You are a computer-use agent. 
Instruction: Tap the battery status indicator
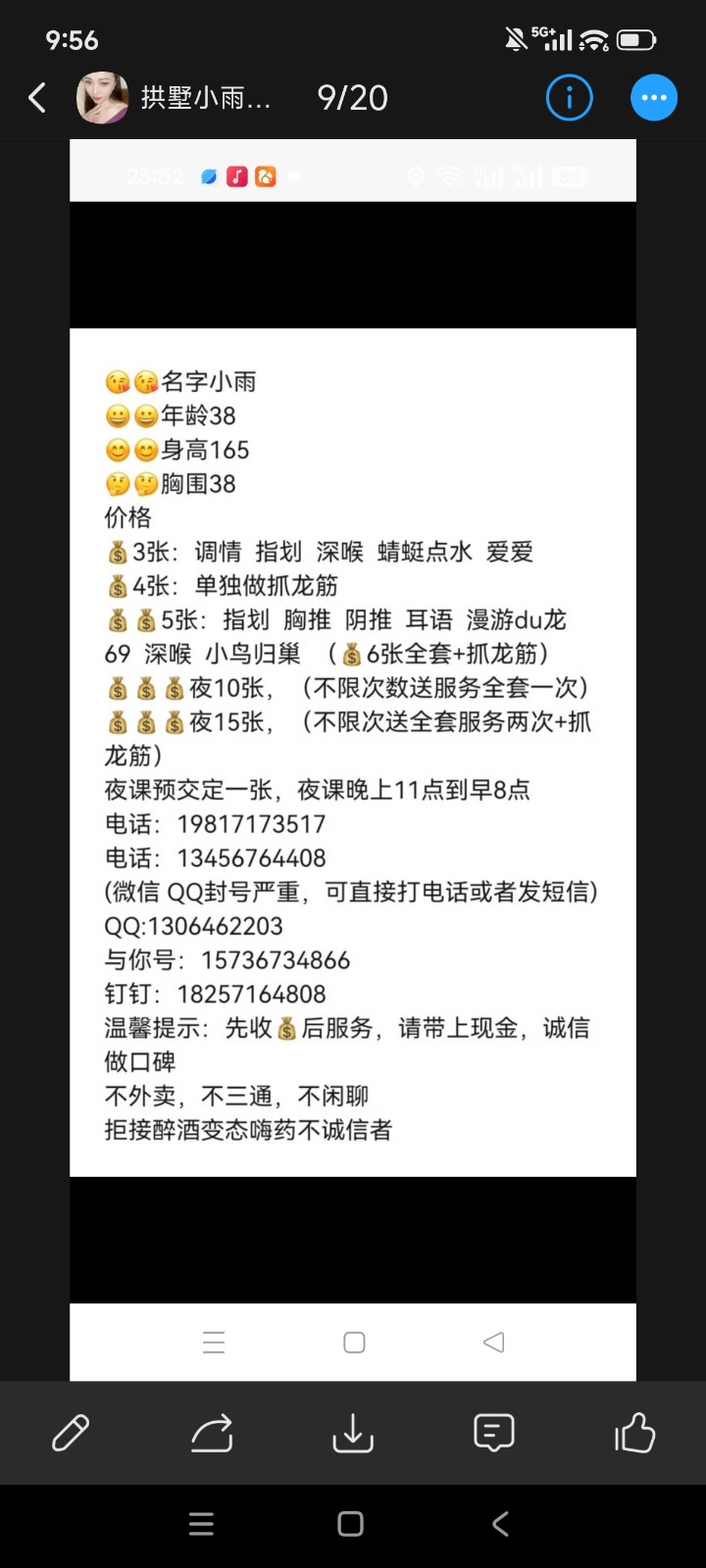(638, 39)
